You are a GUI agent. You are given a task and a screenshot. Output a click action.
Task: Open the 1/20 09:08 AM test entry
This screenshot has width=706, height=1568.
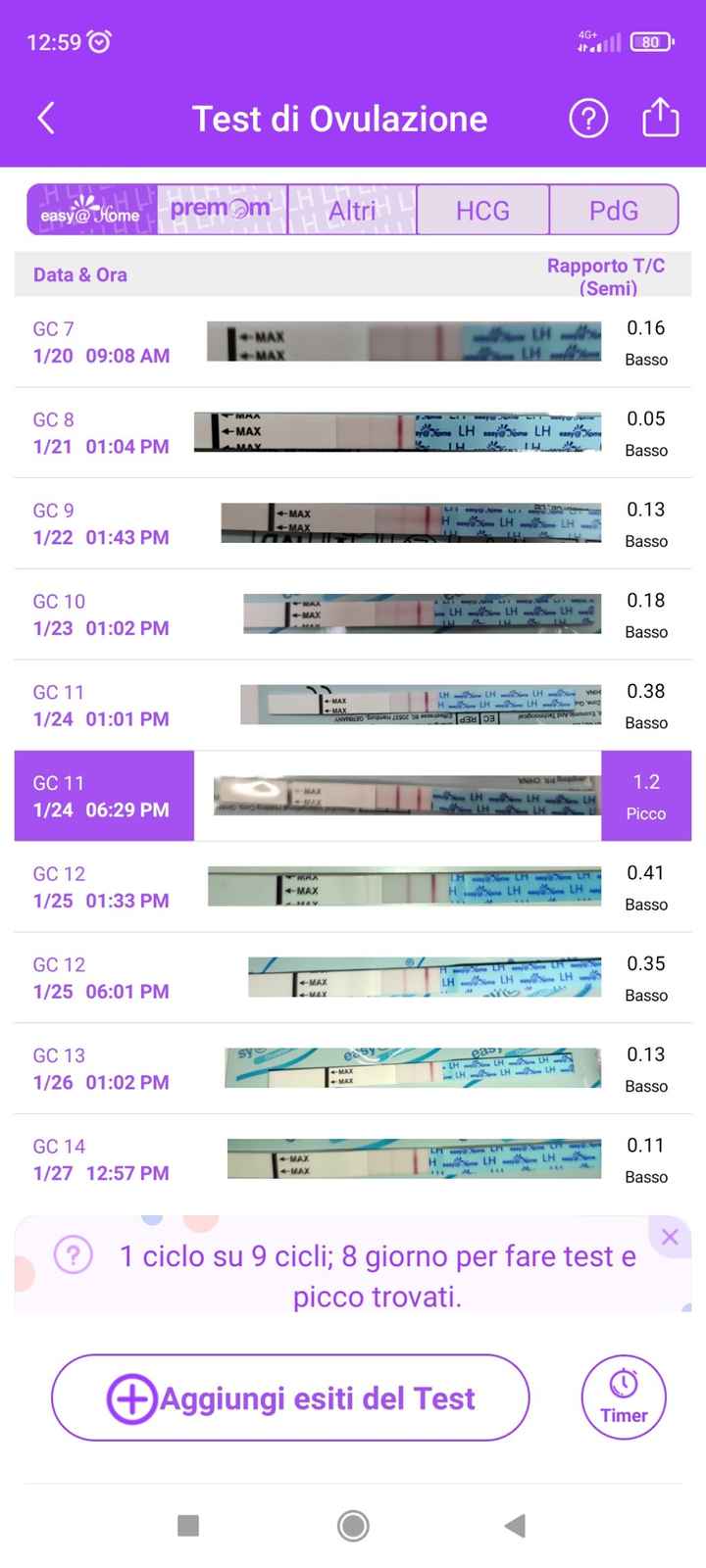[x=353, y=342]
